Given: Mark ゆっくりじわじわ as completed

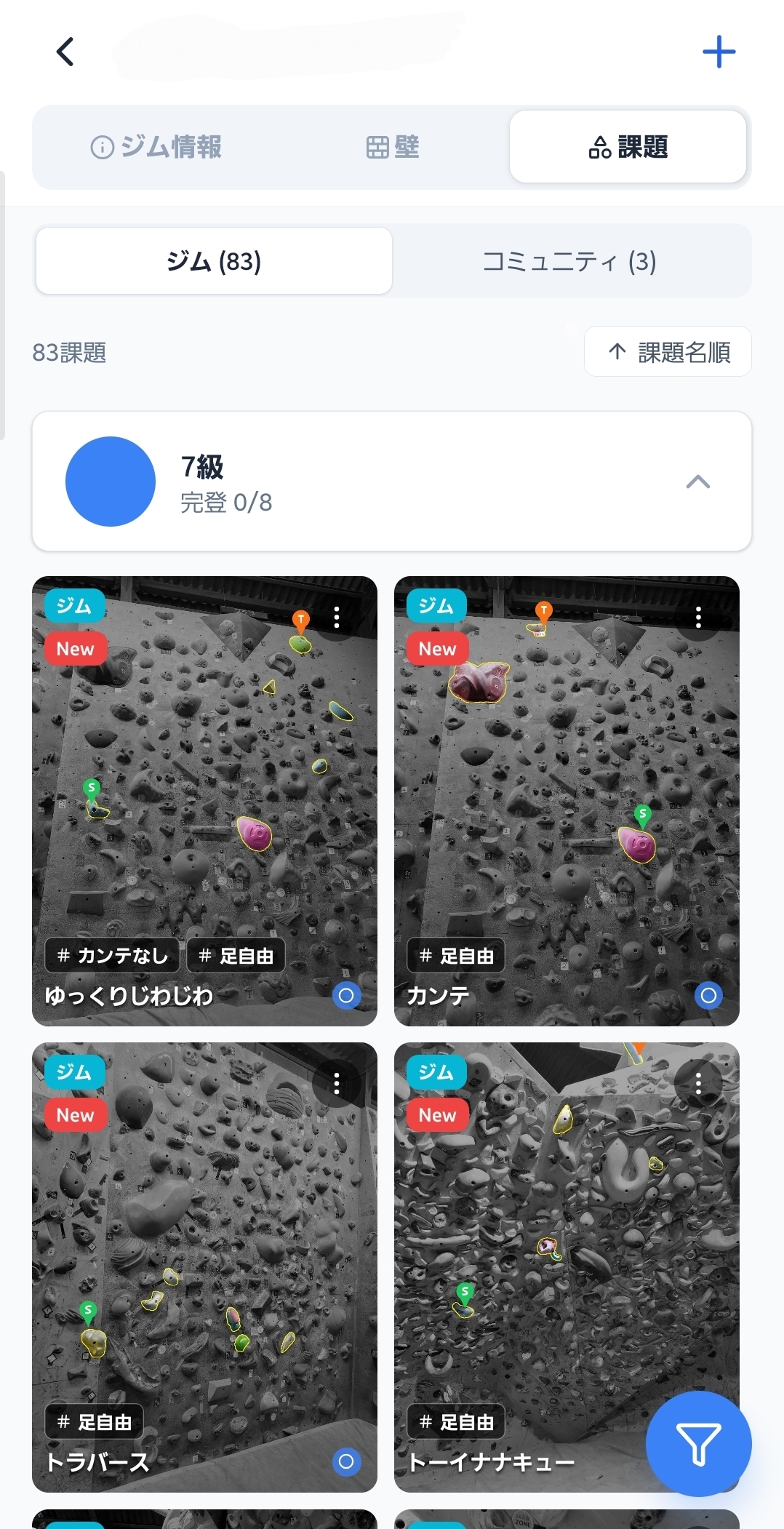Looking at the screenshot, I should point(347,995).
